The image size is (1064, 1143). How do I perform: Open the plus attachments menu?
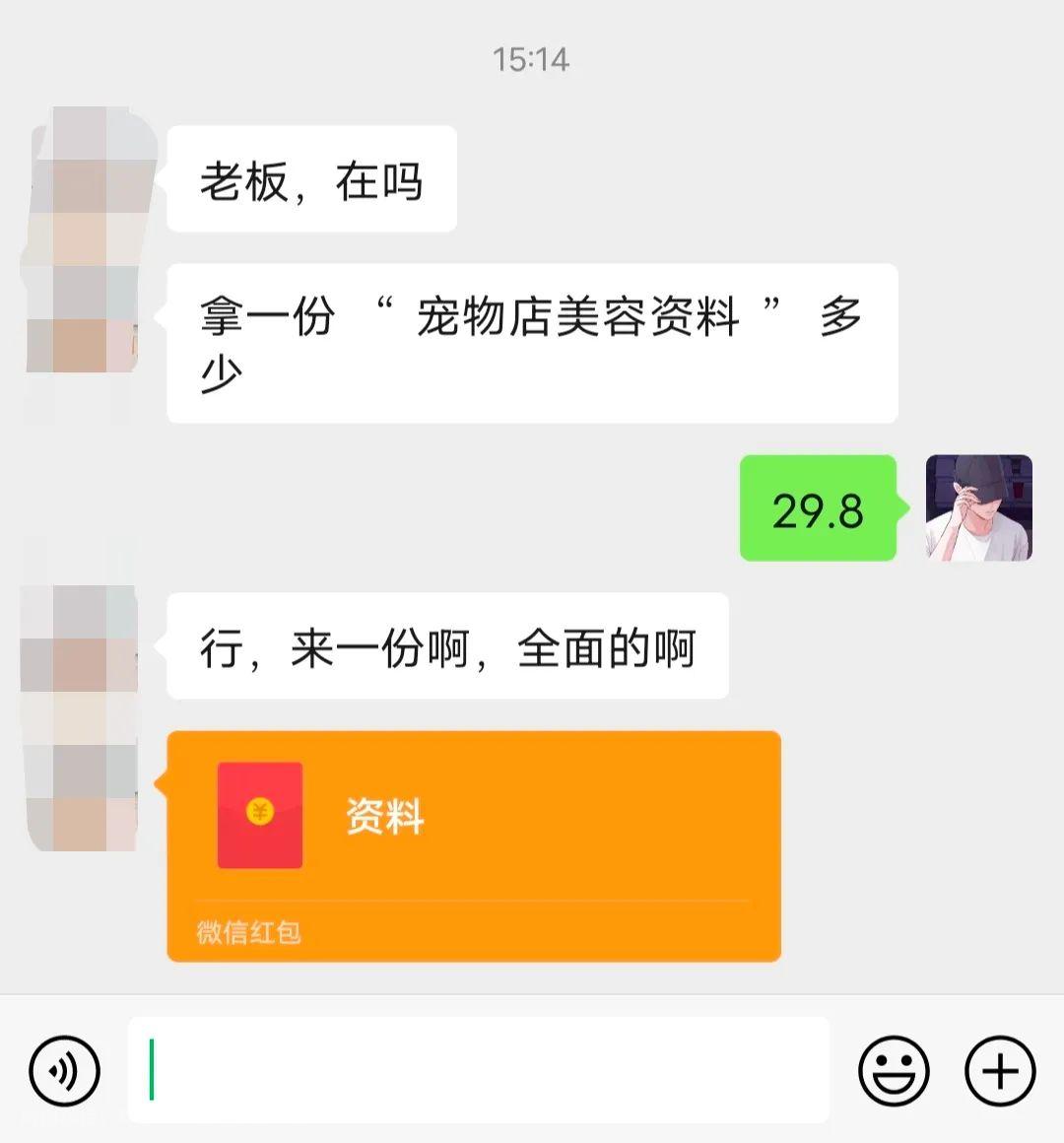point(1000,1070)
